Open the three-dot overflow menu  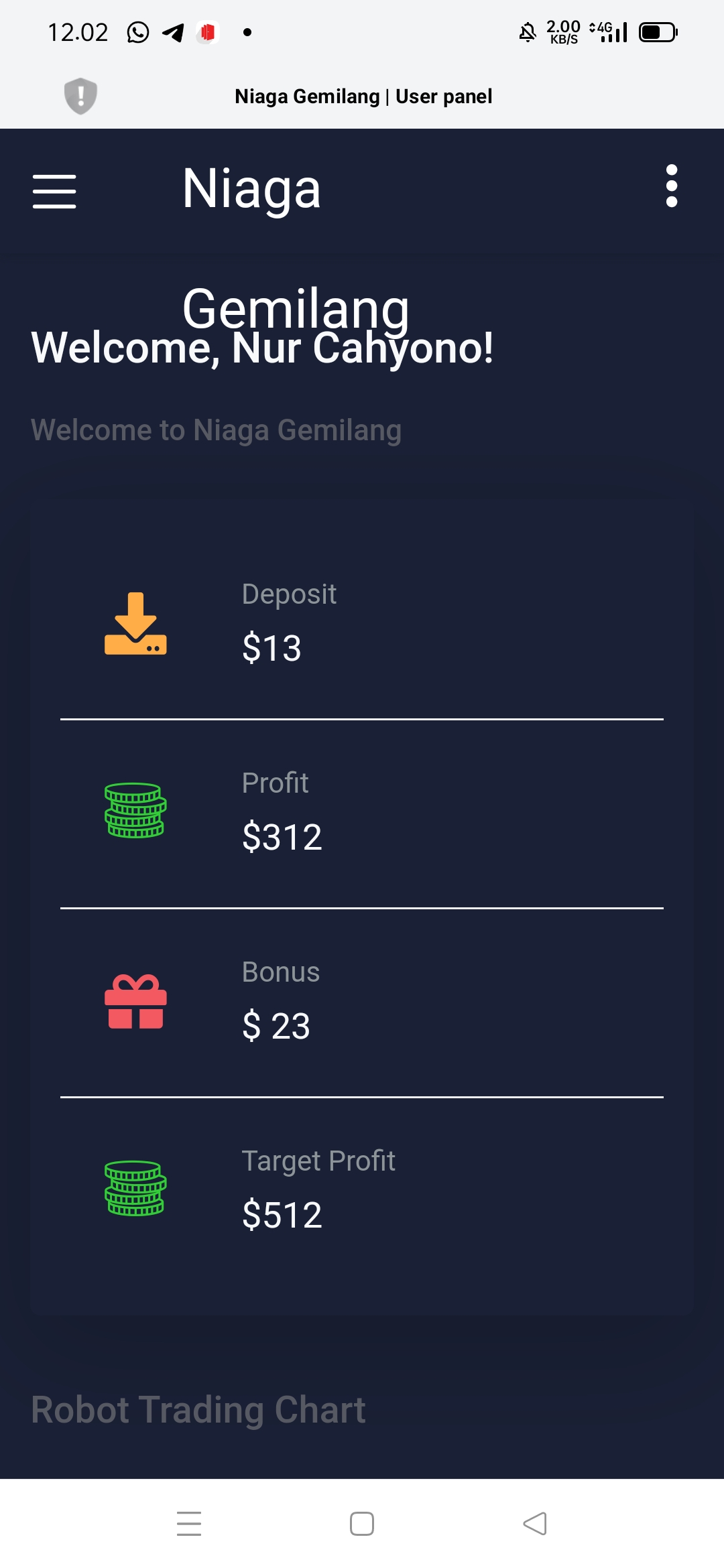pos(672,186)
